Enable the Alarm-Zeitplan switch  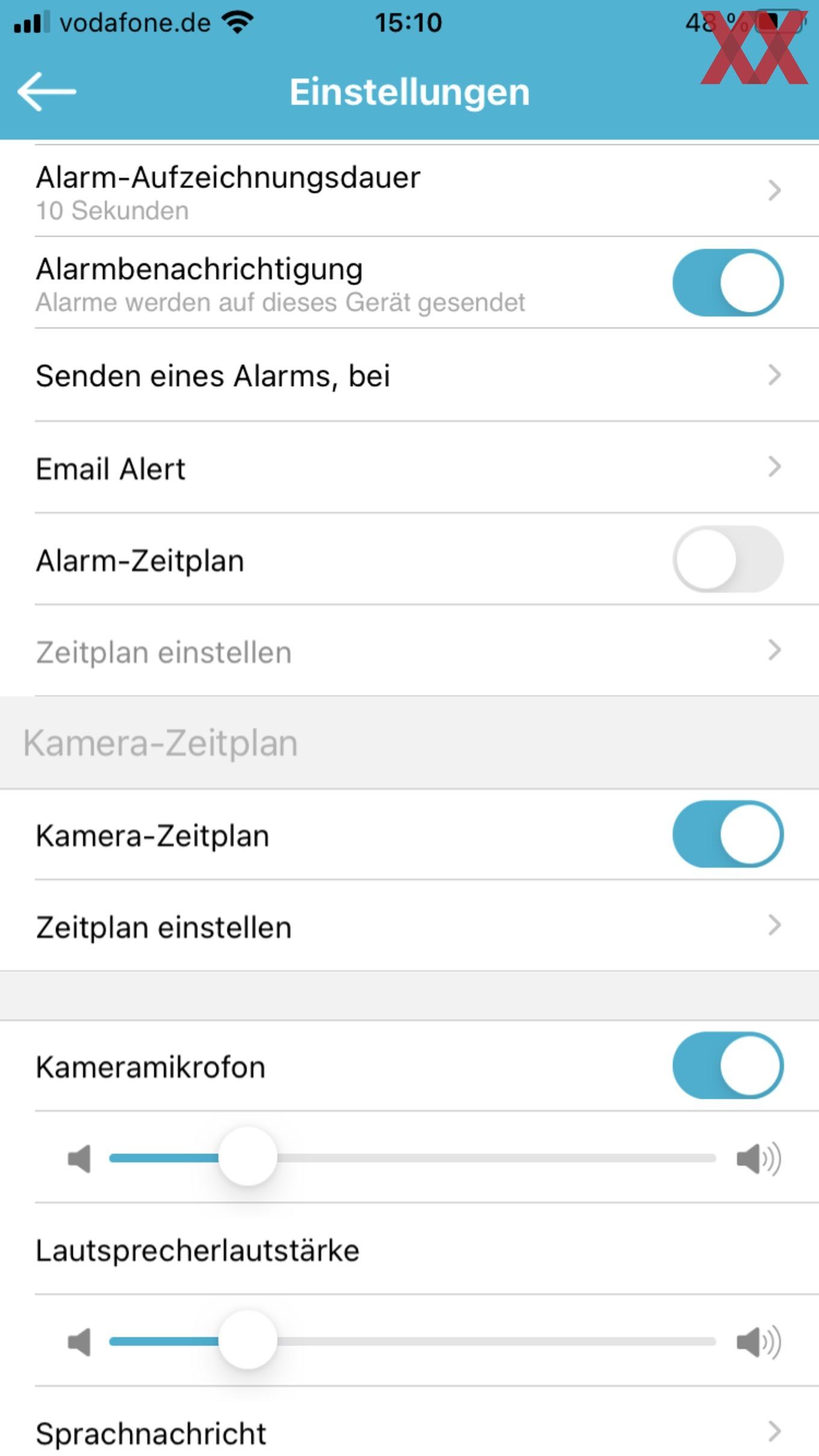click(727, 559)
